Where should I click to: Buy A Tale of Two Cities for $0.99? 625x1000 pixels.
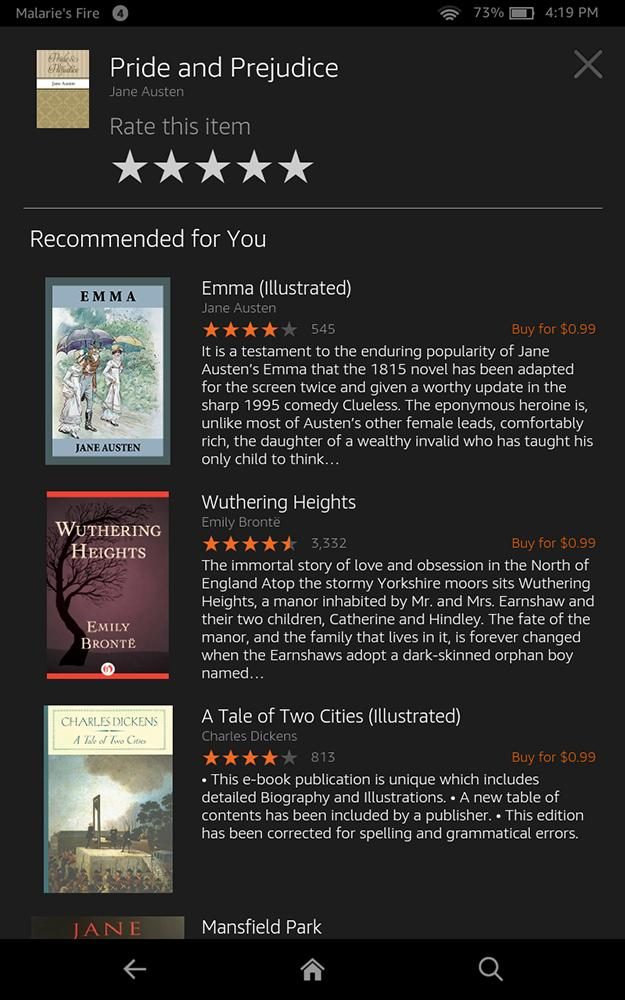[554, 757]
